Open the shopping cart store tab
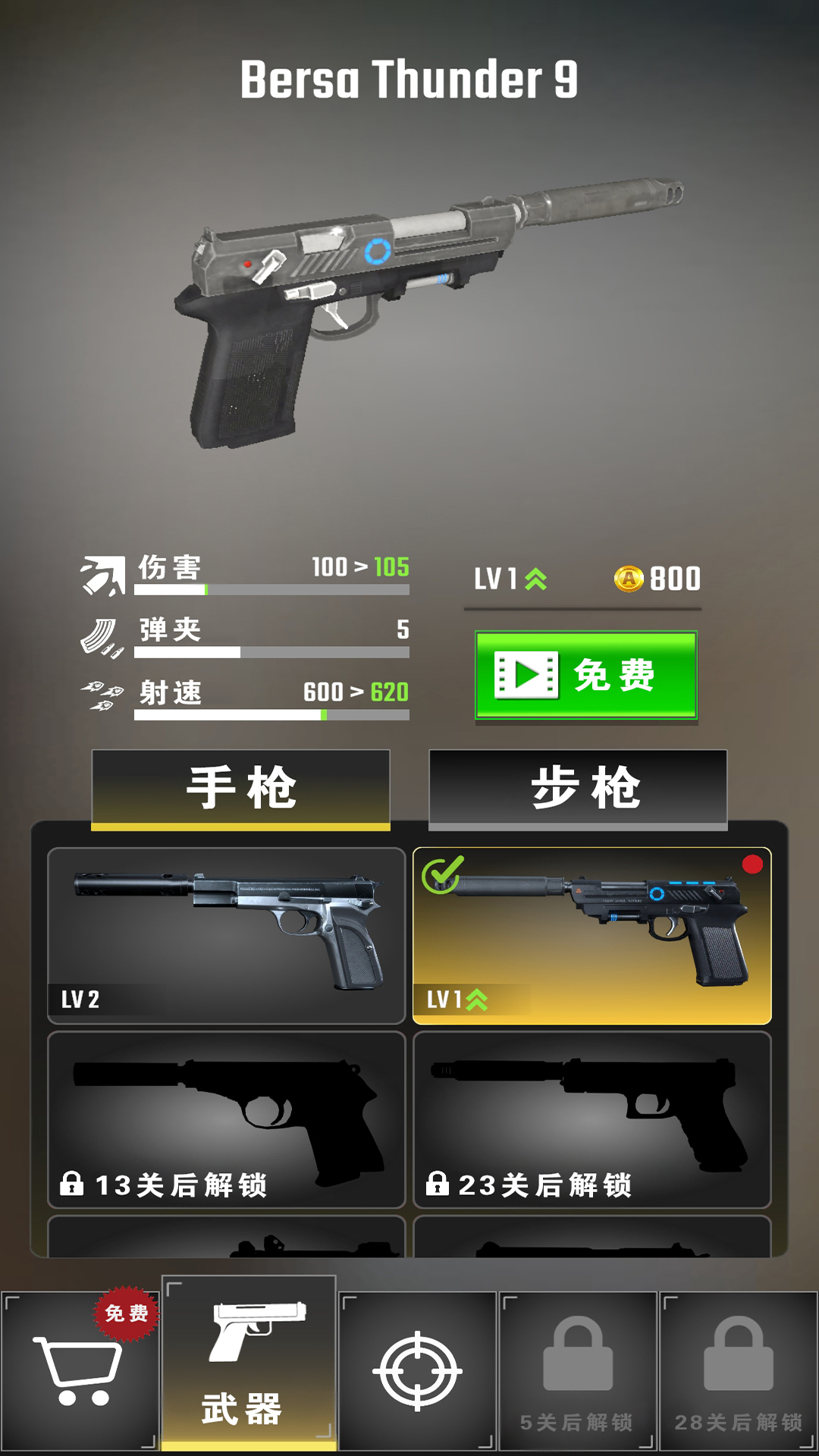This screenshot has height=1456, width=819. 80,1371
